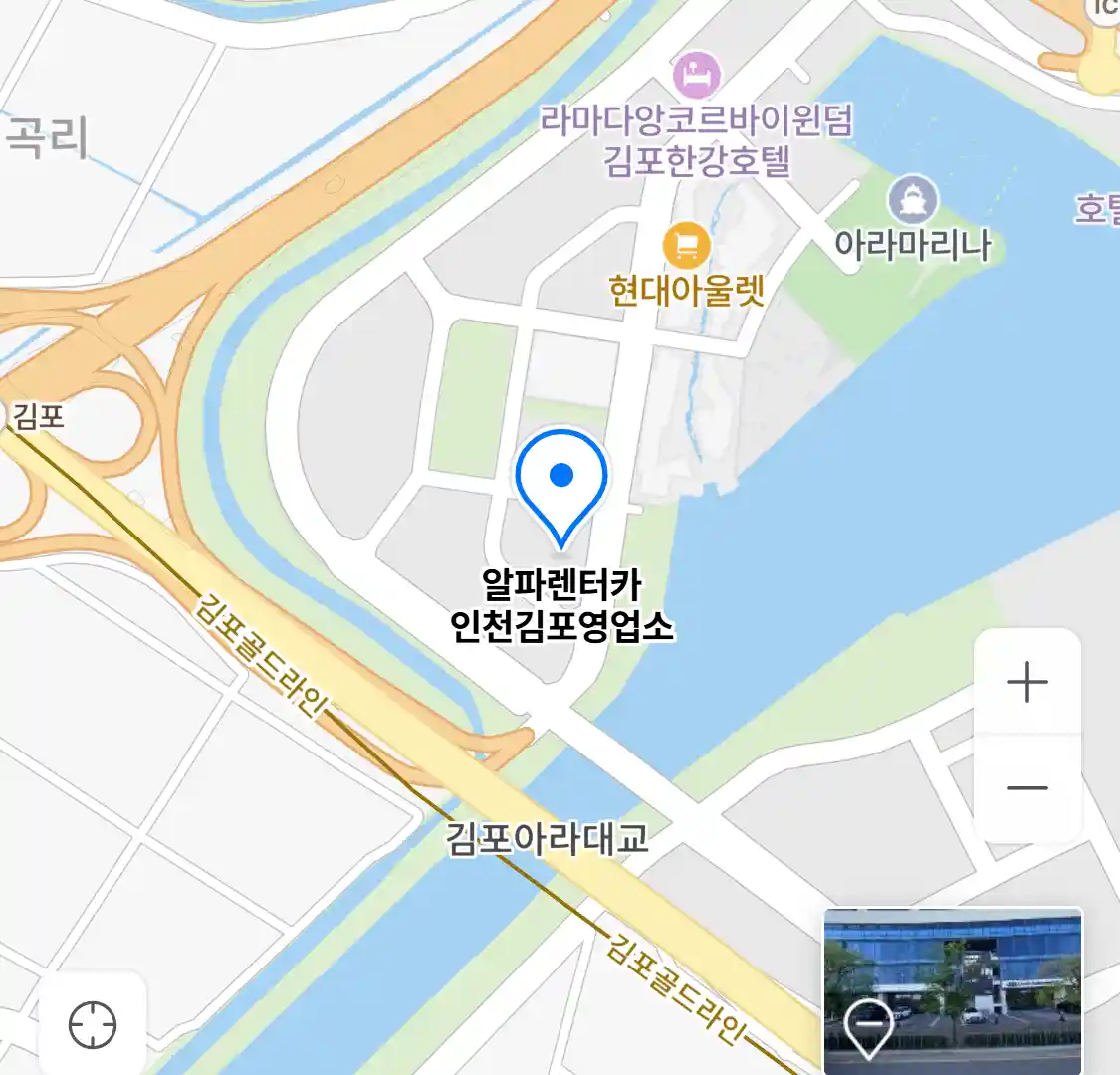Open the street view thumbnail
This screenshot has width=1120, height=1075.
click(952, 989)
